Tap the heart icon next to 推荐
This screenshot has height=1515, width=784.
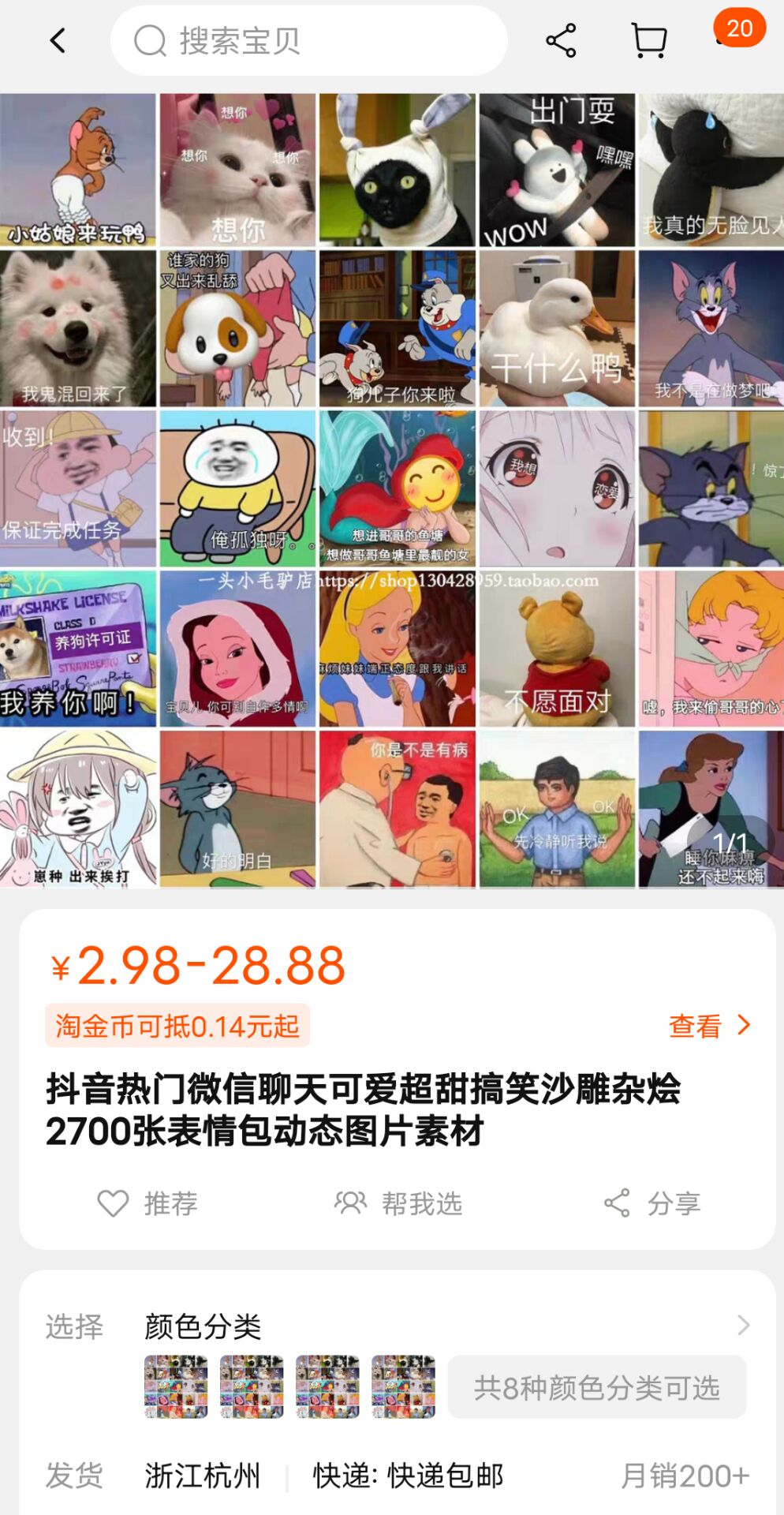click(x=113, y=1203)
